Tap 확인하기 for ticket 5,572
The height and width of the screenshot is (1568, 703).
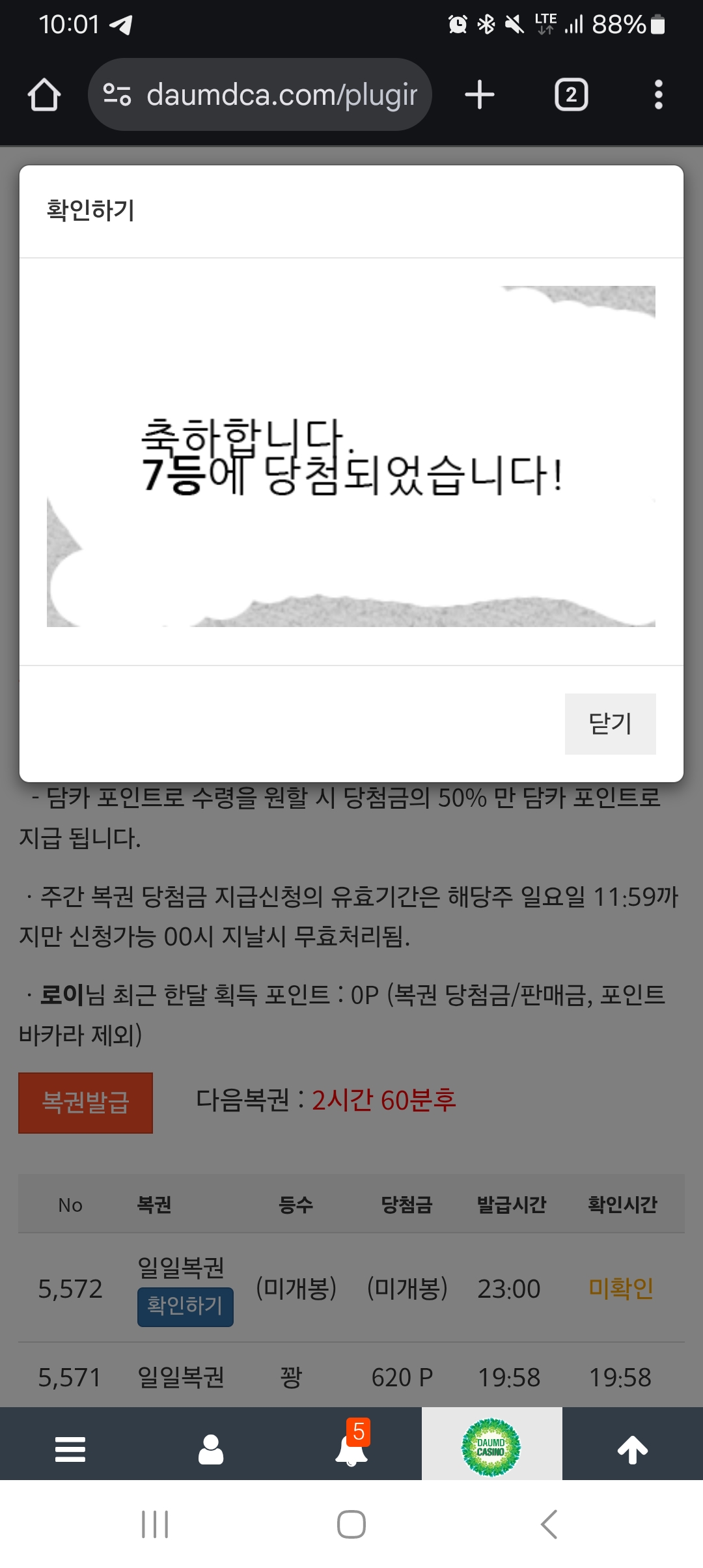[x=185, y=1306]
